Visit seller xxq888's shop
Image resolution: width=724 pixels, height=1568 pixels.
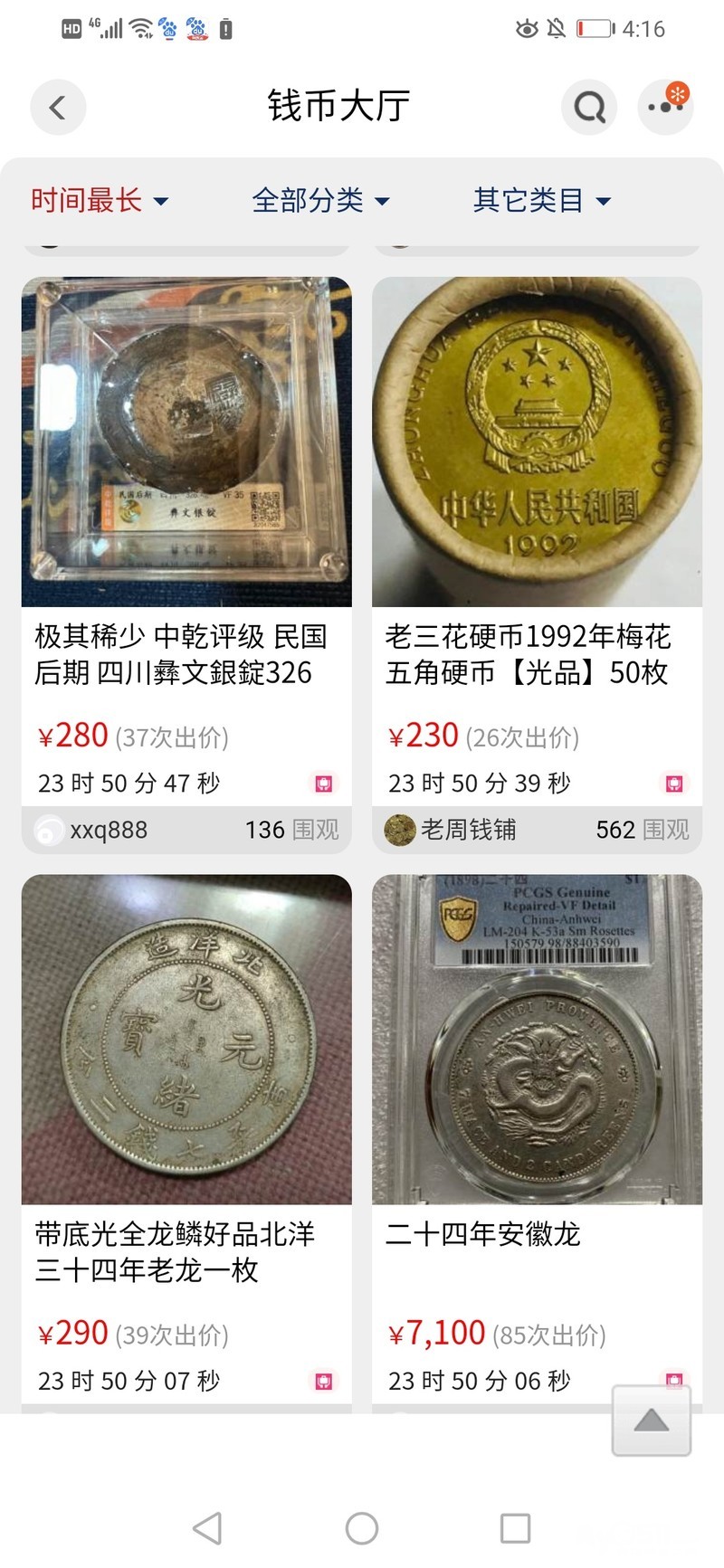point(109,830)
